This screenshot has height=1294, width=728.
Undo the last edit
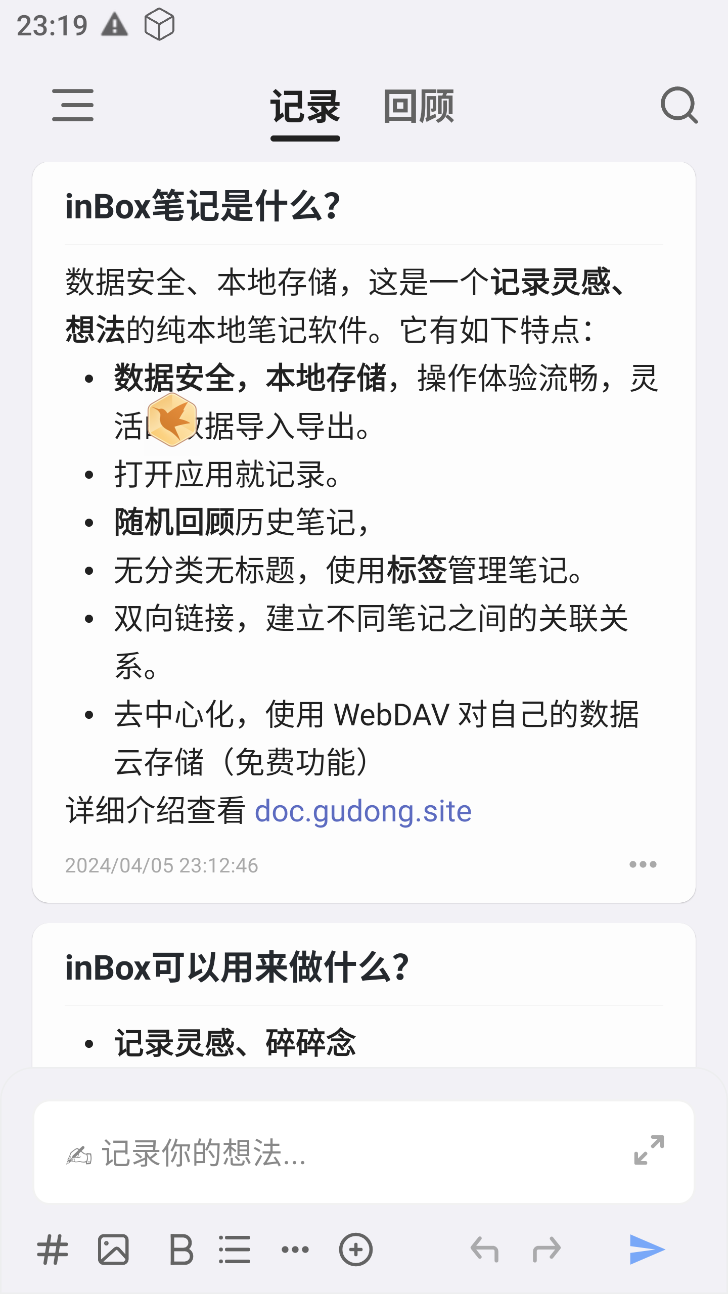tap(484, 1249)
